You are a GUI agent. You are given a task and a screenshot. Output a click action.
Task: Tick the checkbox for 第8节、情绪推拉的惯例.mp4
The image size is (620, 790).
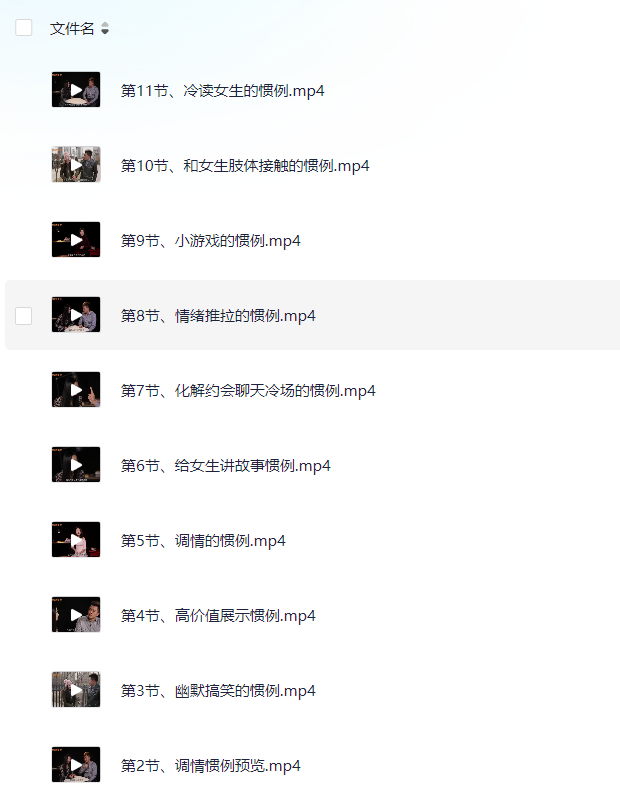(24, 316)
